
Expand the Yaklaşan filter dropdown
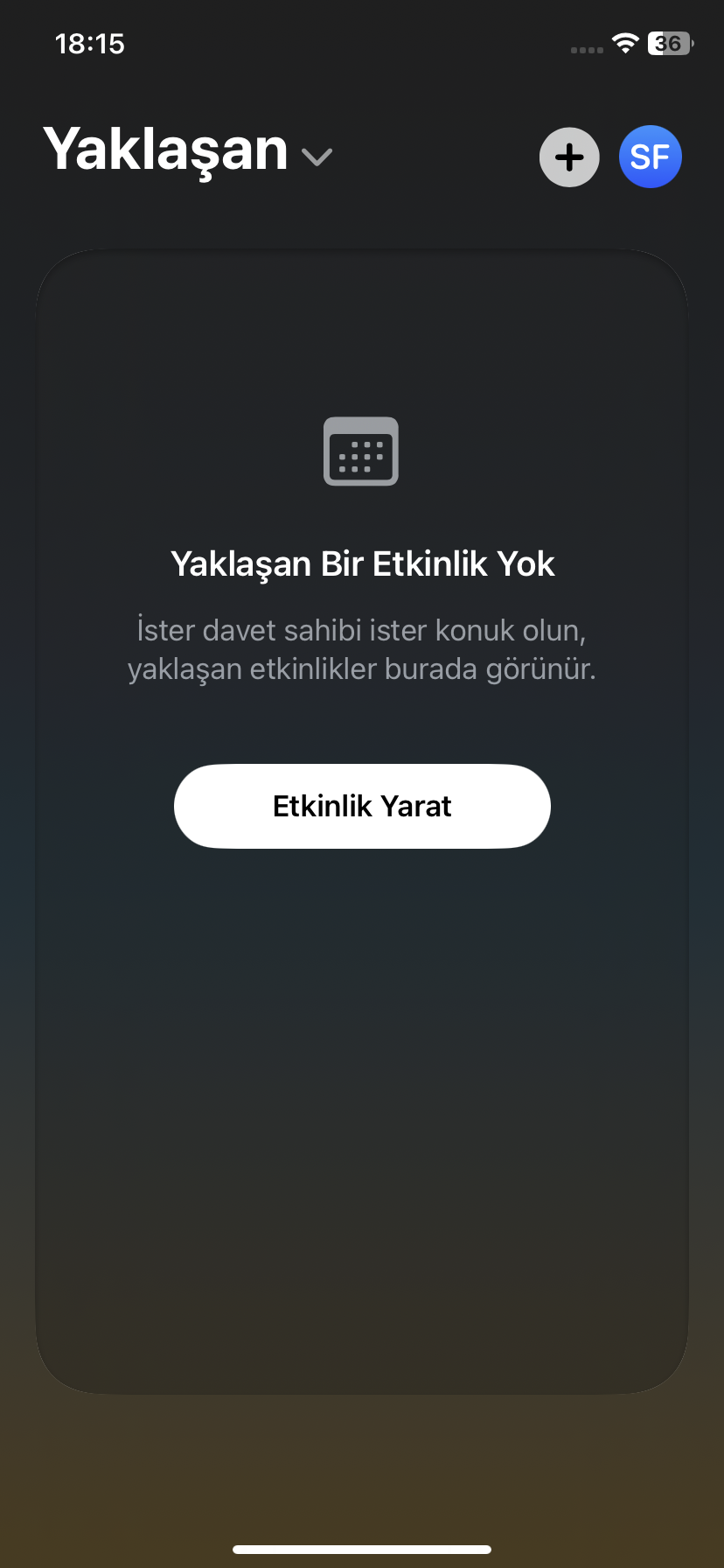point(316,157)
